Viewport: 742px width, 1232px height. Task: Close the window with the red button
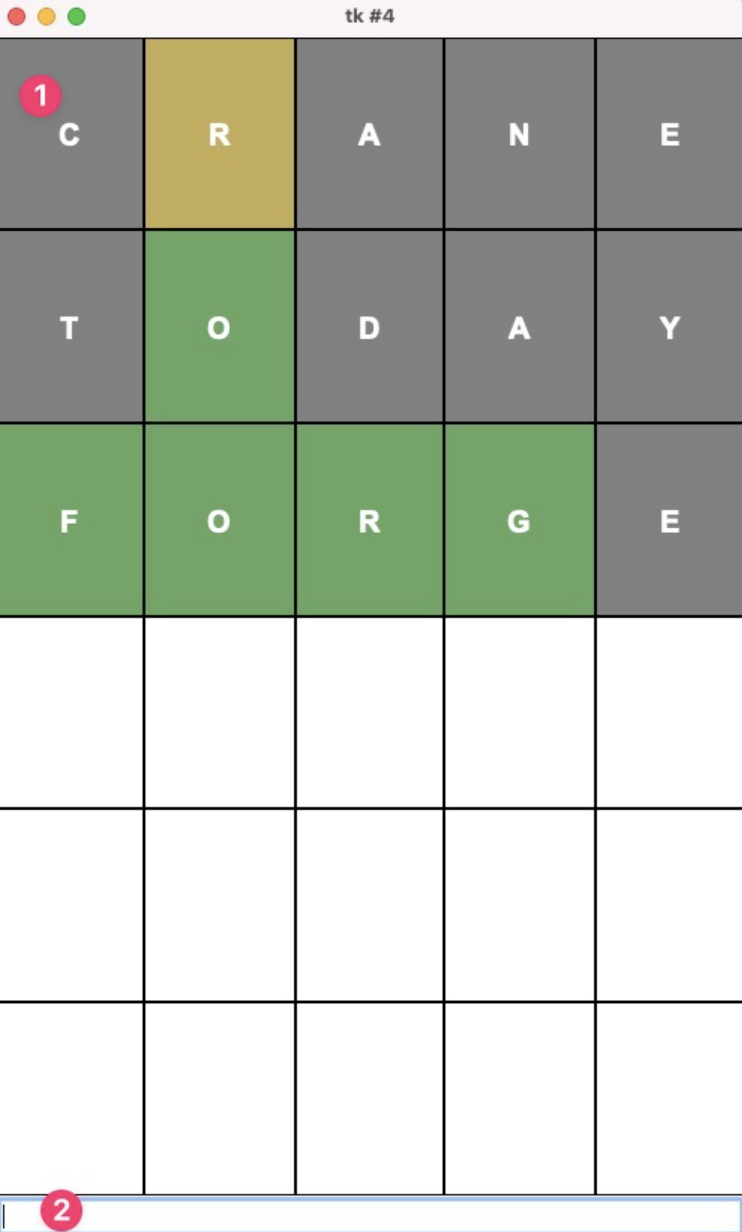[17, 17]
